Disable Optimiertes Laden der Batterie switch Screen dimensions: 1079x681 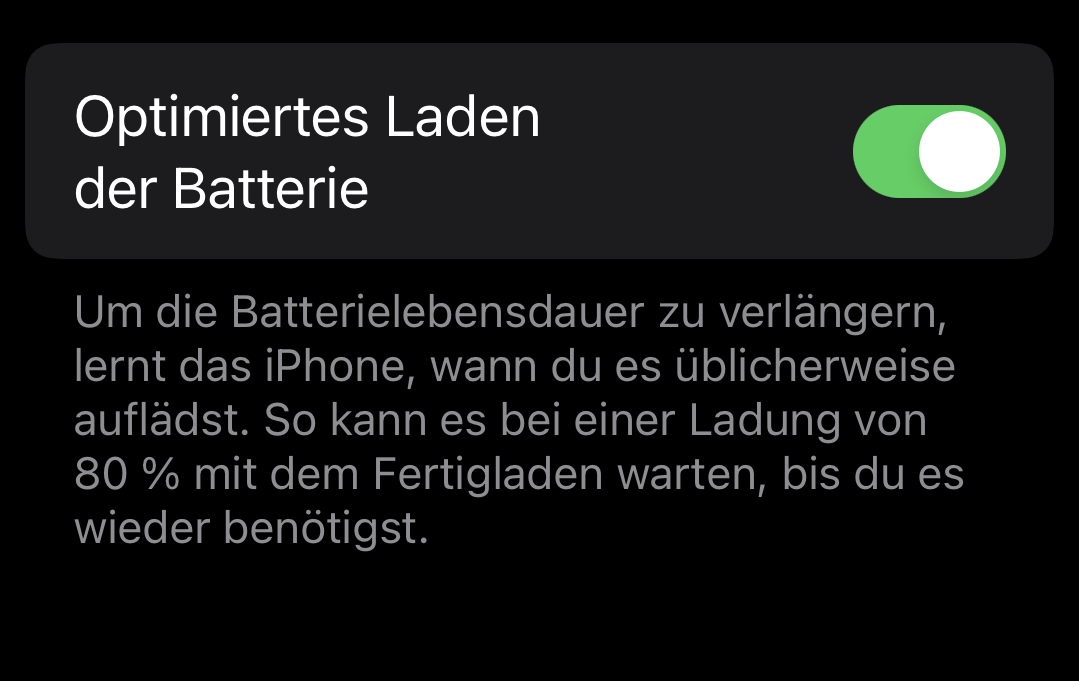(x=928, y=151)
